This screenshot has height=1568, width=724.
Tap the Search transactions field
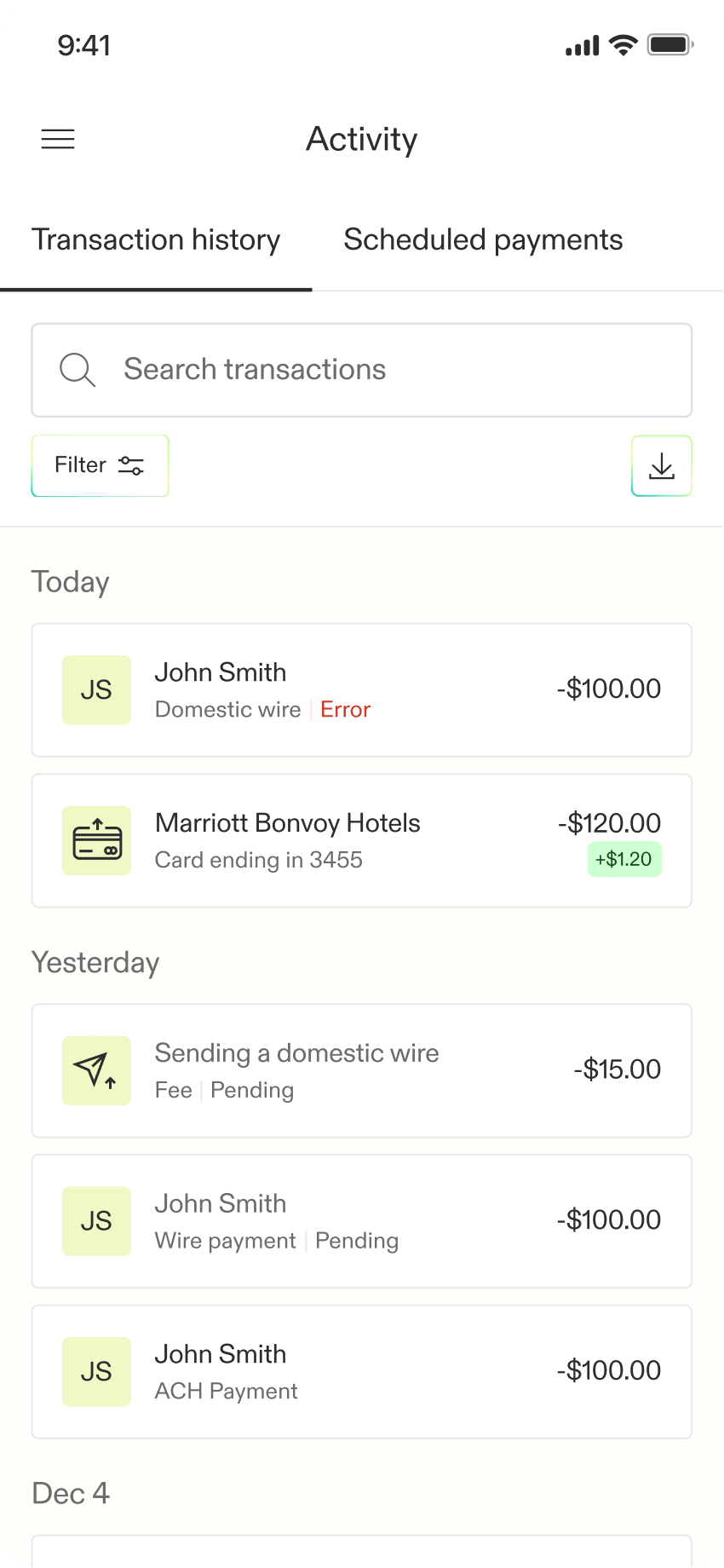pos(362,370)
